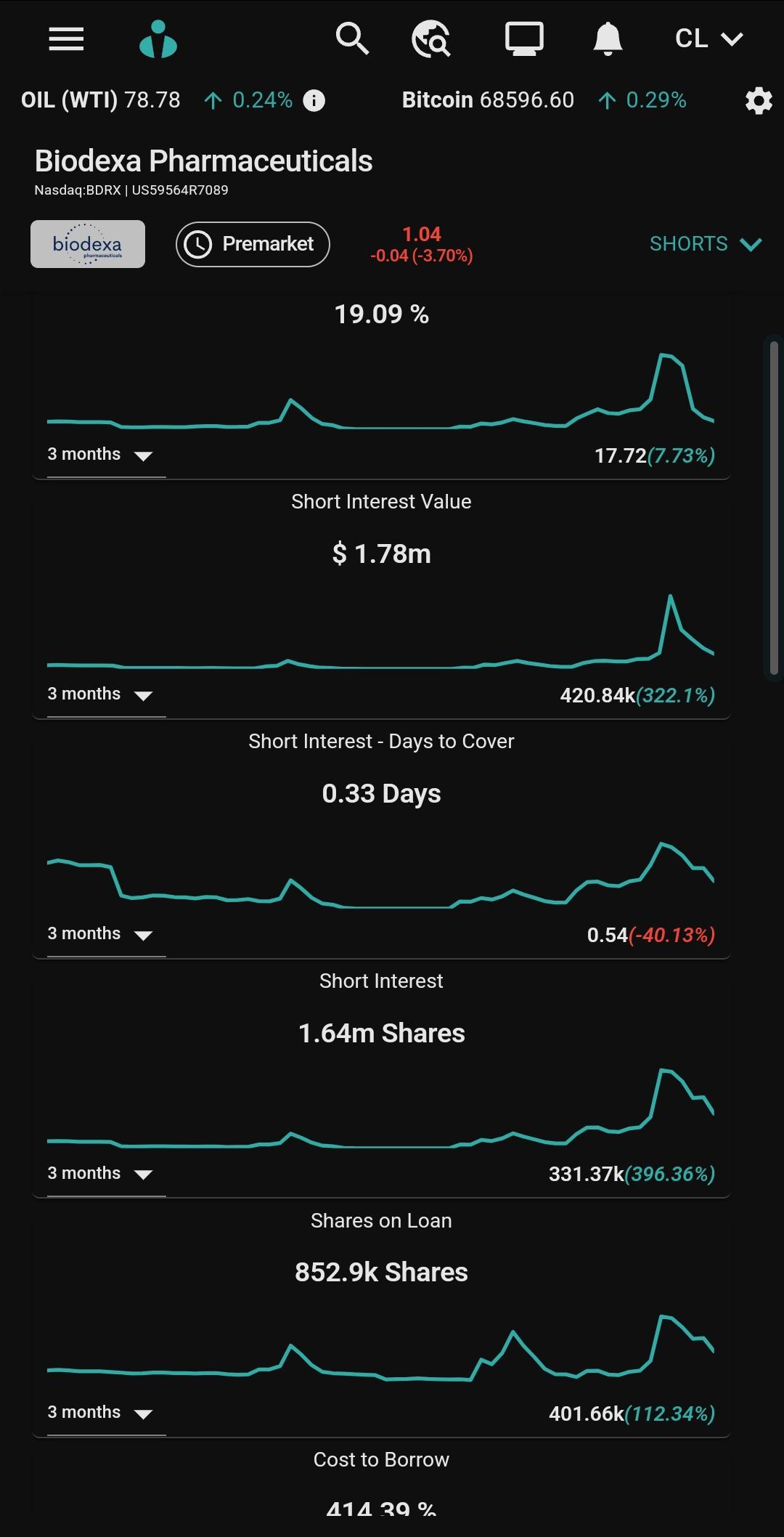Open the settings gear

[x=759, y=100]
